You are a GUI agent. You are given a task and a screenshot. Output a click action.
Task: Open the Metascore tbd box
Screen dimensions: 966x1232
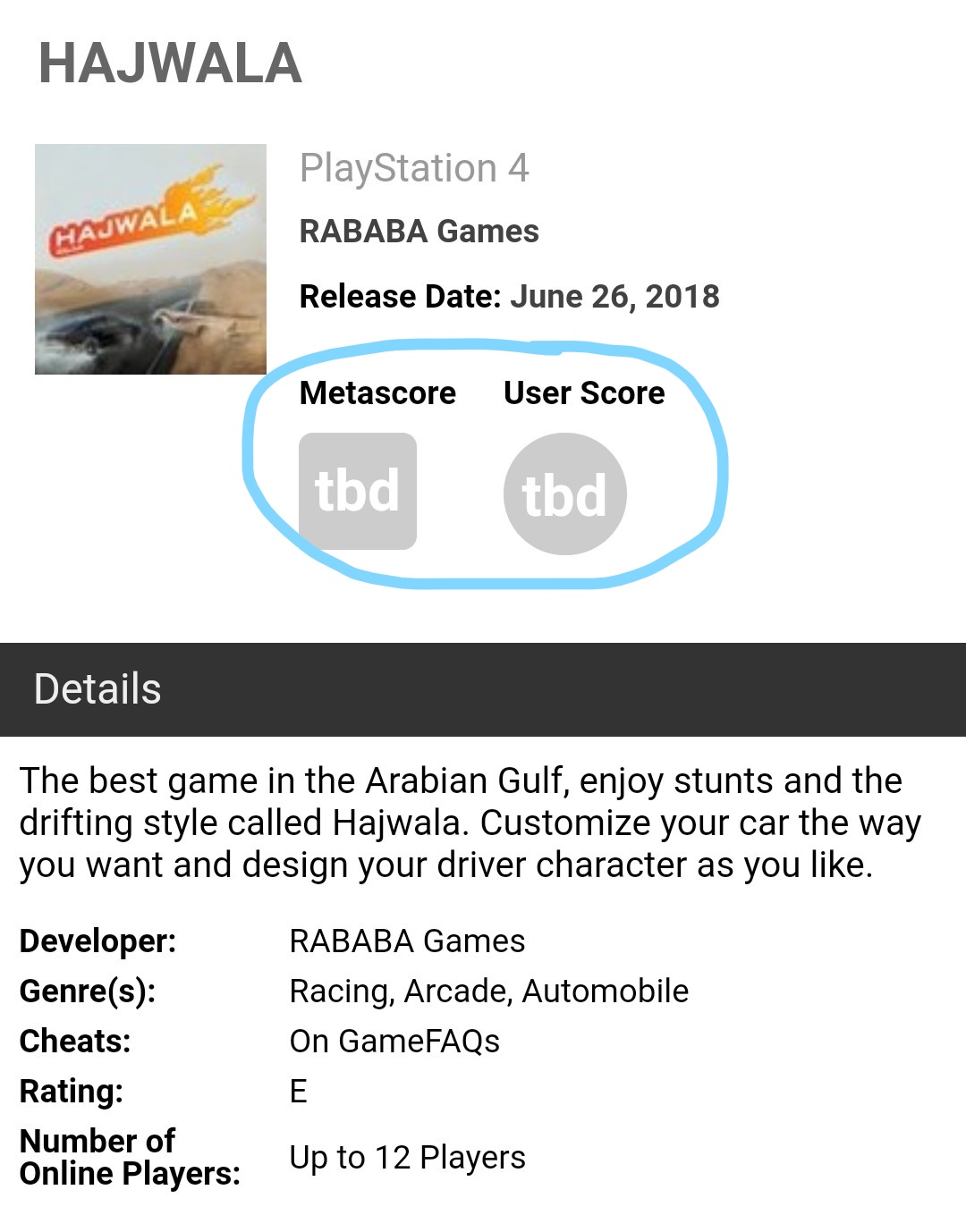357,491
